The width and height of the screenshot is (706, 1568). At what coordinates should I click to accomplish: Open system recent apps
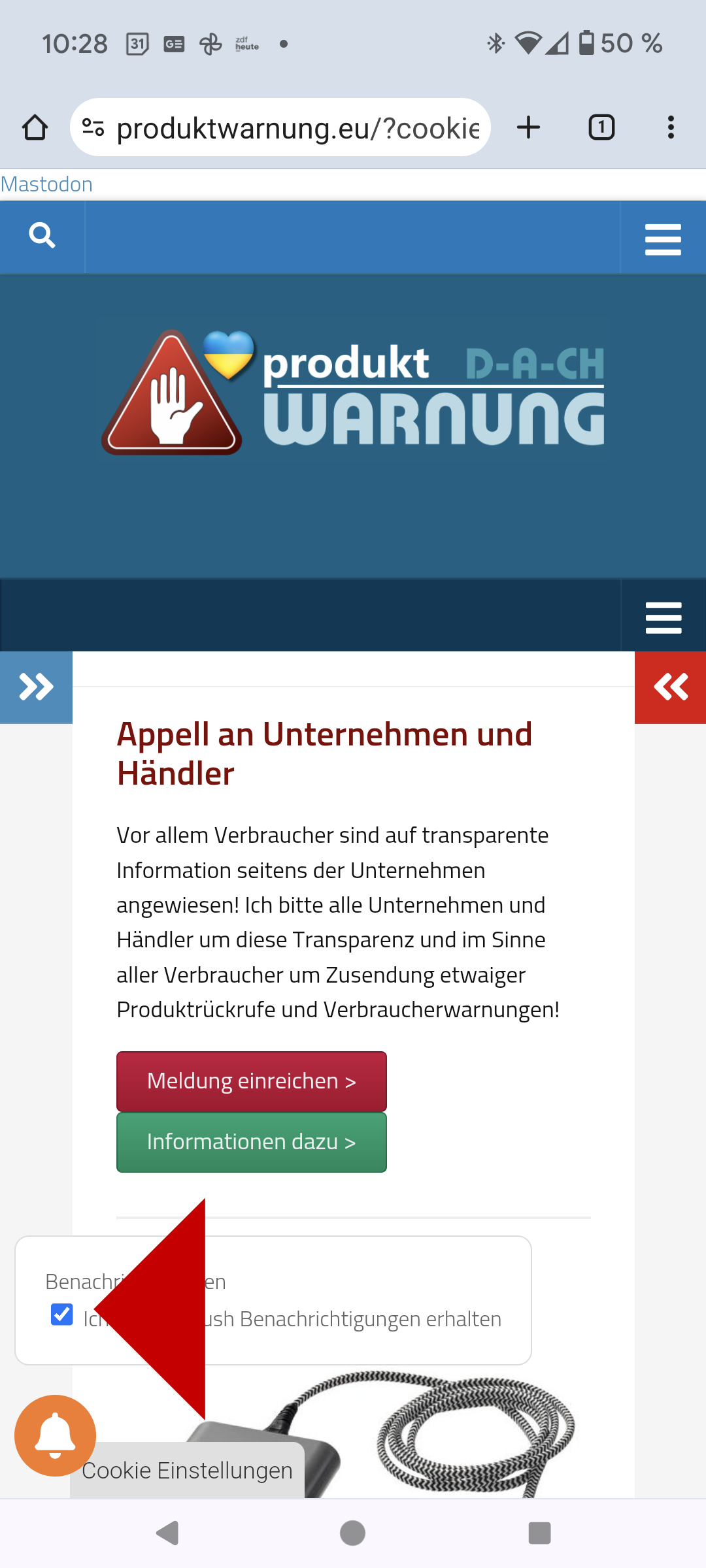539,1533
